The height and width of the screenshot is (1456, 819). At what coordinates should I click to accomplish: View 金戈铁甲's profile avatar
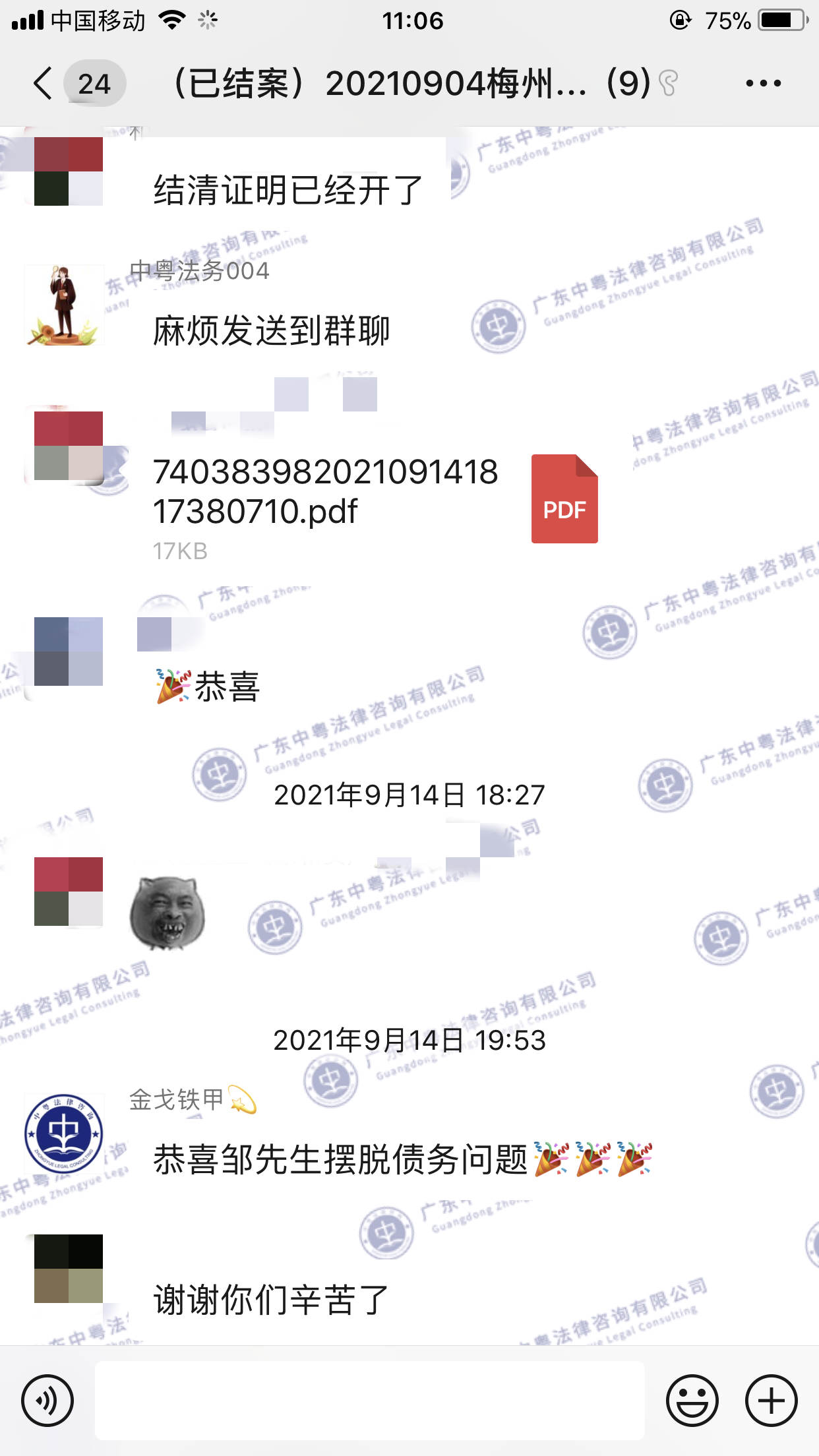64,1133
